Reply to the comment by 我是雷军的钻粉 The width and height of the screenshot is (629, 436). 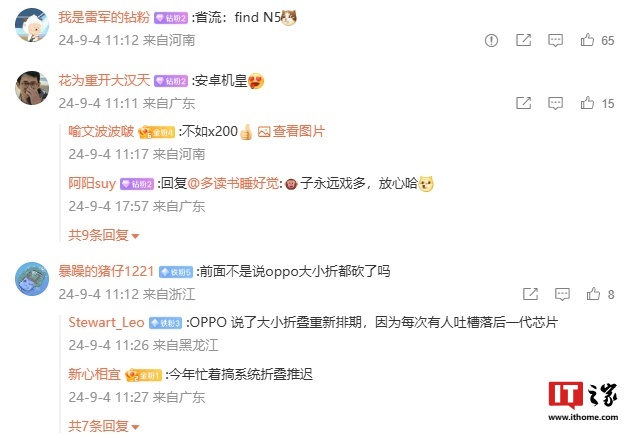[553, 40]
